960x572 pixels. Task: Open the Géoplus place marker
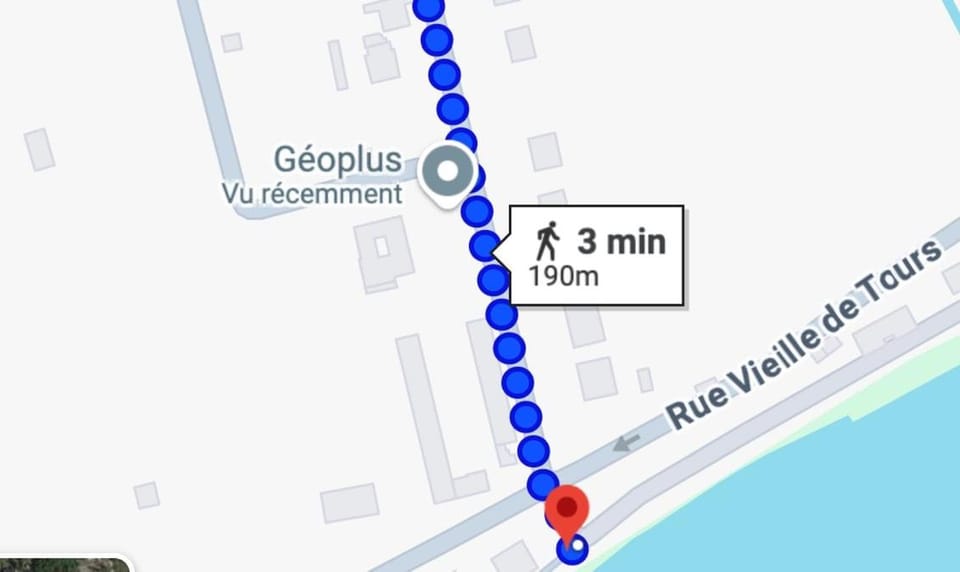pos(447,173)
